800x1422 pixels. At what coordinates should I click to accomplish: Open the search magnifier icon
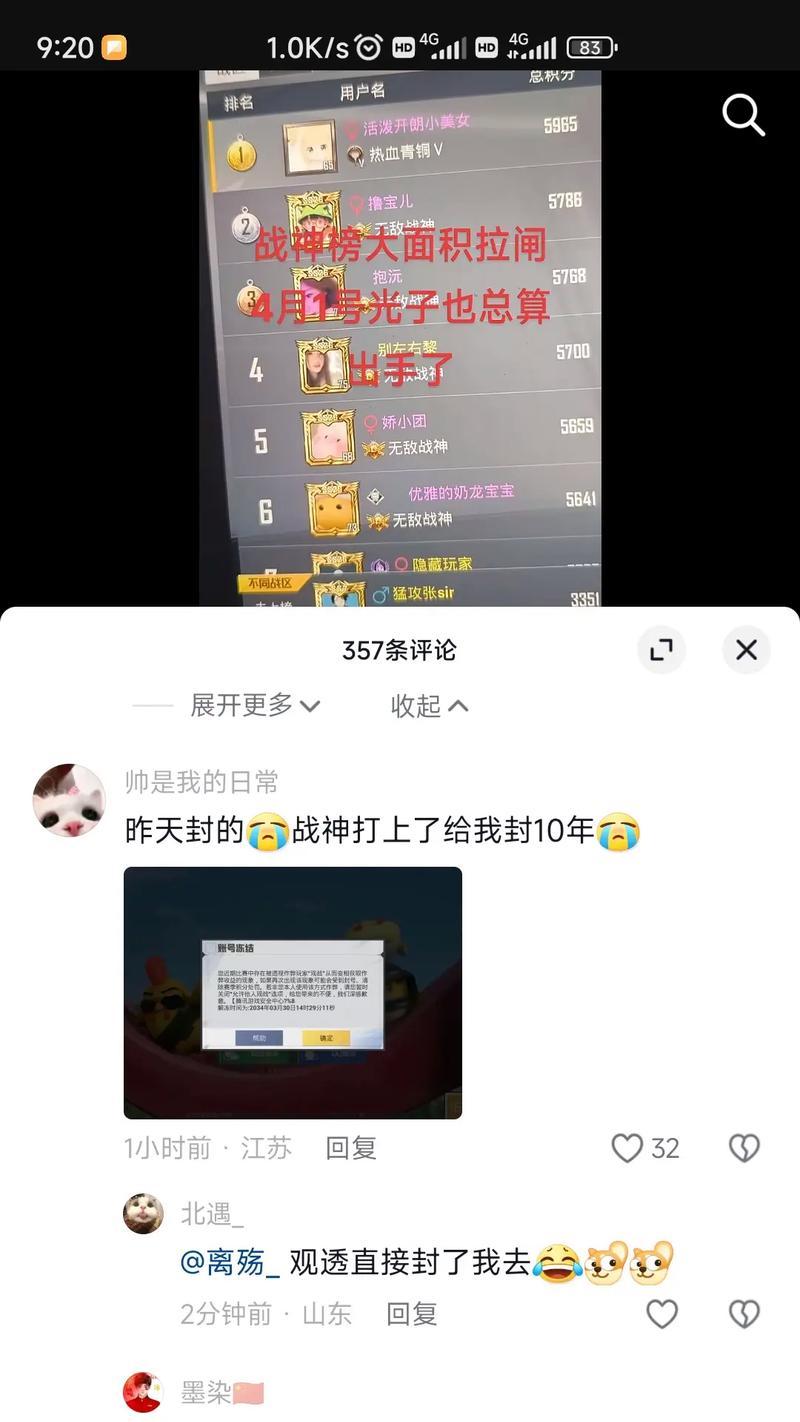[743, 116]
